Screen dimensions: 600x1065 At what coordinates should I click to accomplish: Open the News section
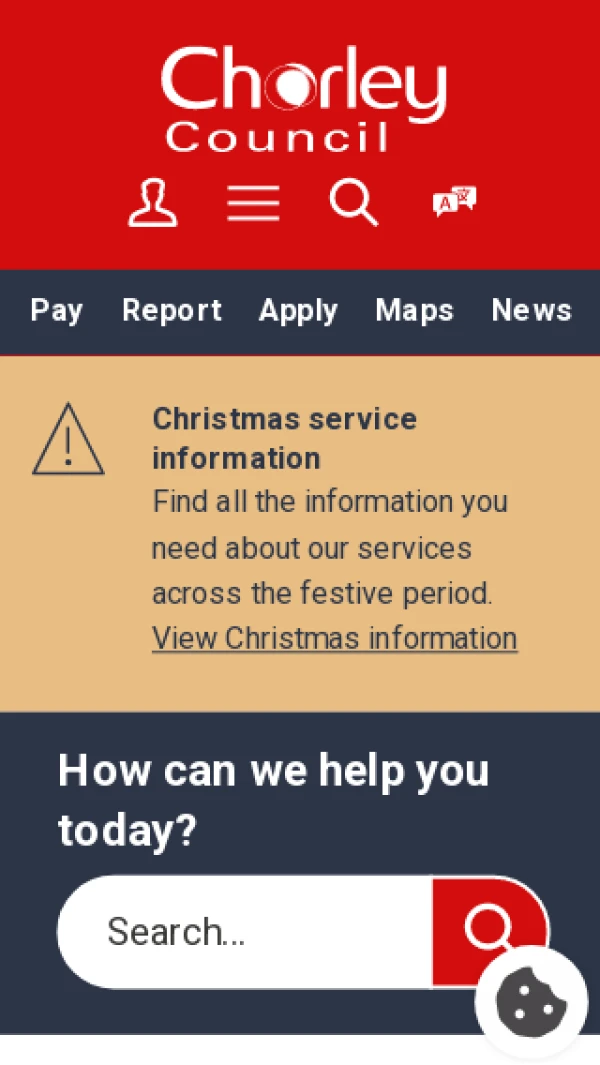point(531,311)
